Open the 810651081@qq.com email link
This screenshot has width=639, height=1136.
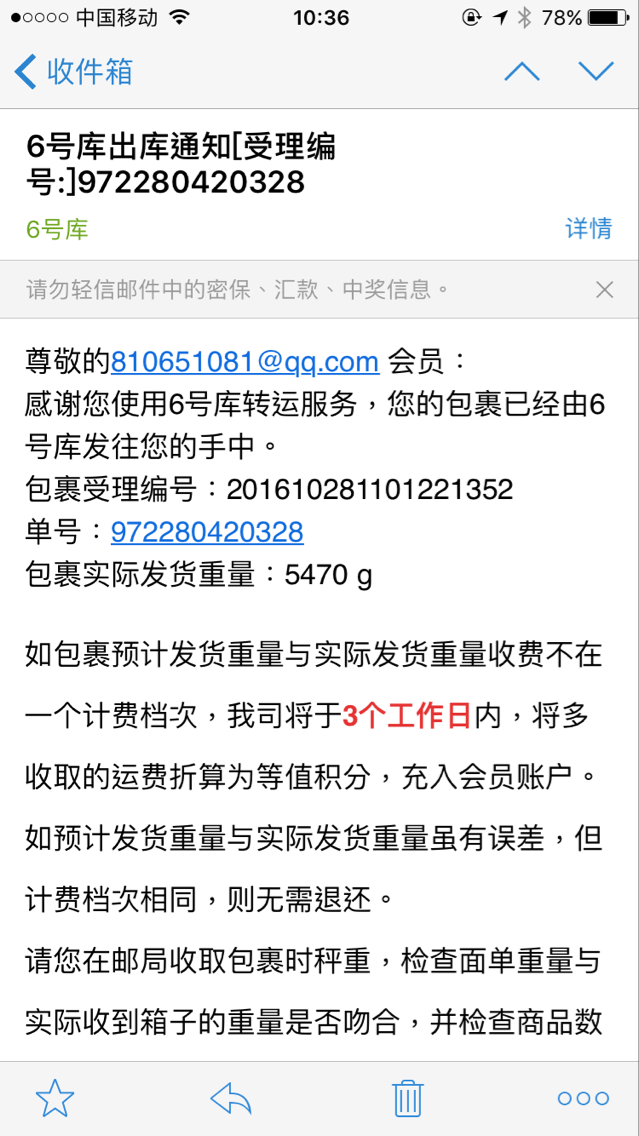245,360
